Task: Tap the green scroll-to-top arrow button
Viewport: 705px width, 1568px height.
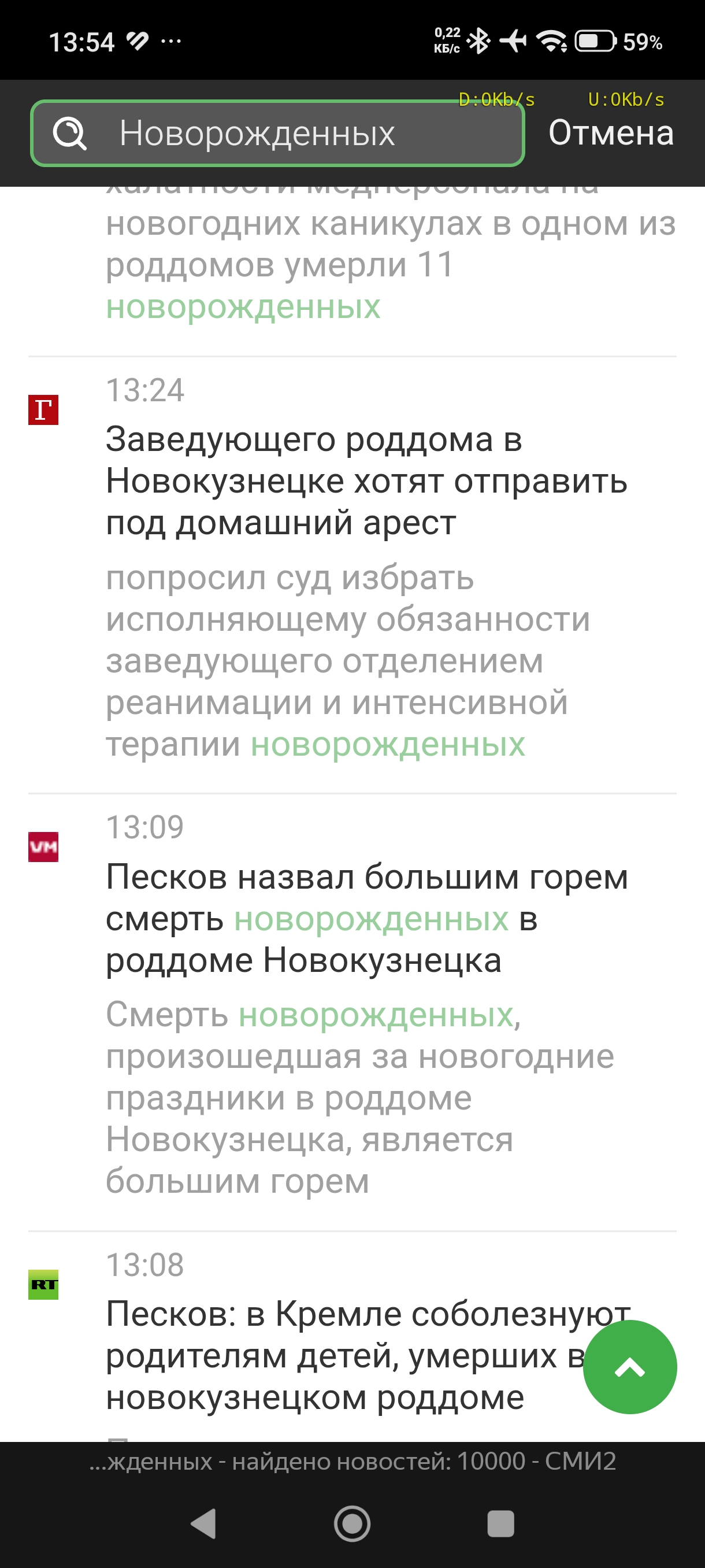Action: point(629,1367)
